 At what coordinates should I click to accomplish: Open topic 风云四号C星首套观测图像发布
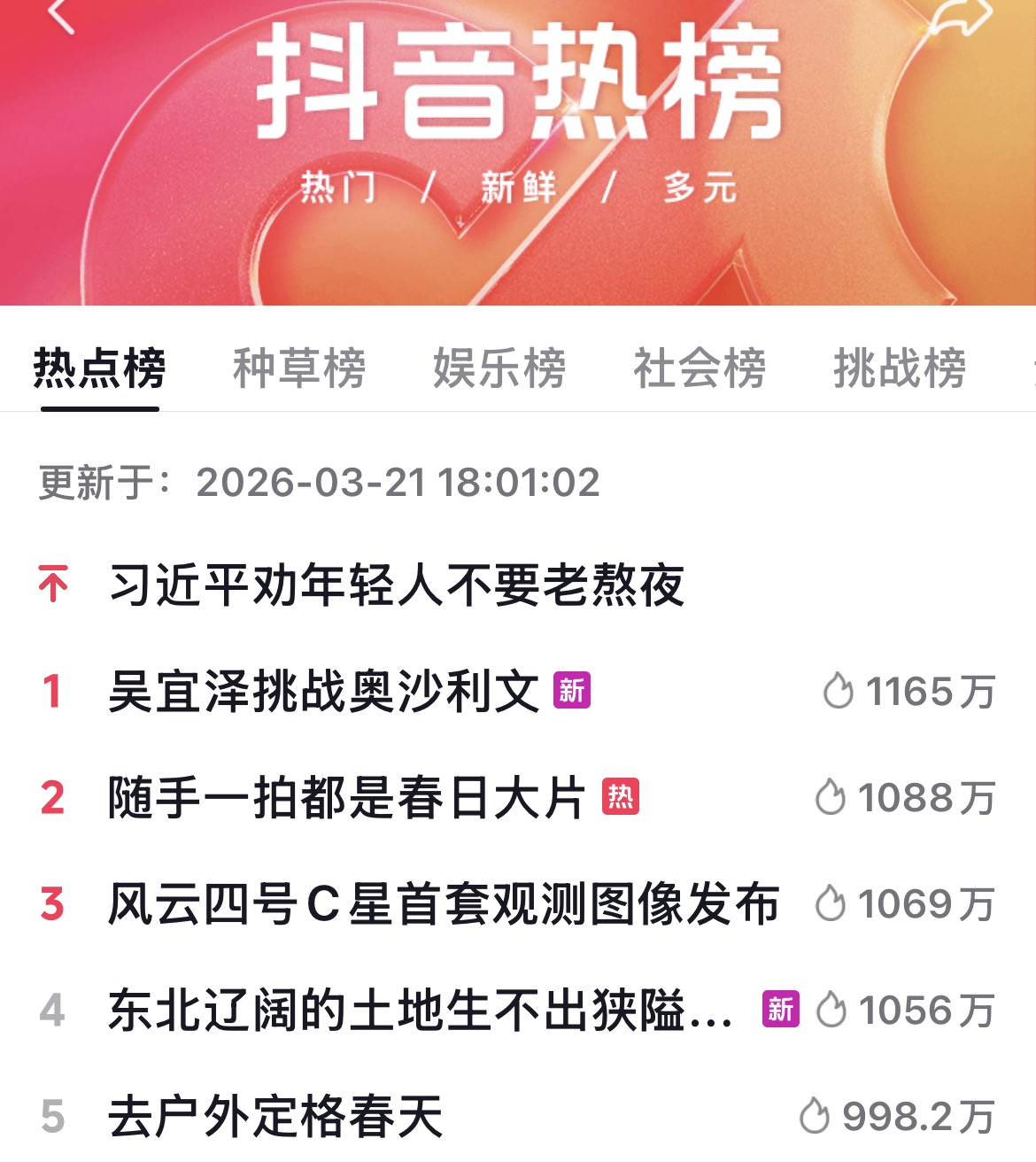[443, 904]
